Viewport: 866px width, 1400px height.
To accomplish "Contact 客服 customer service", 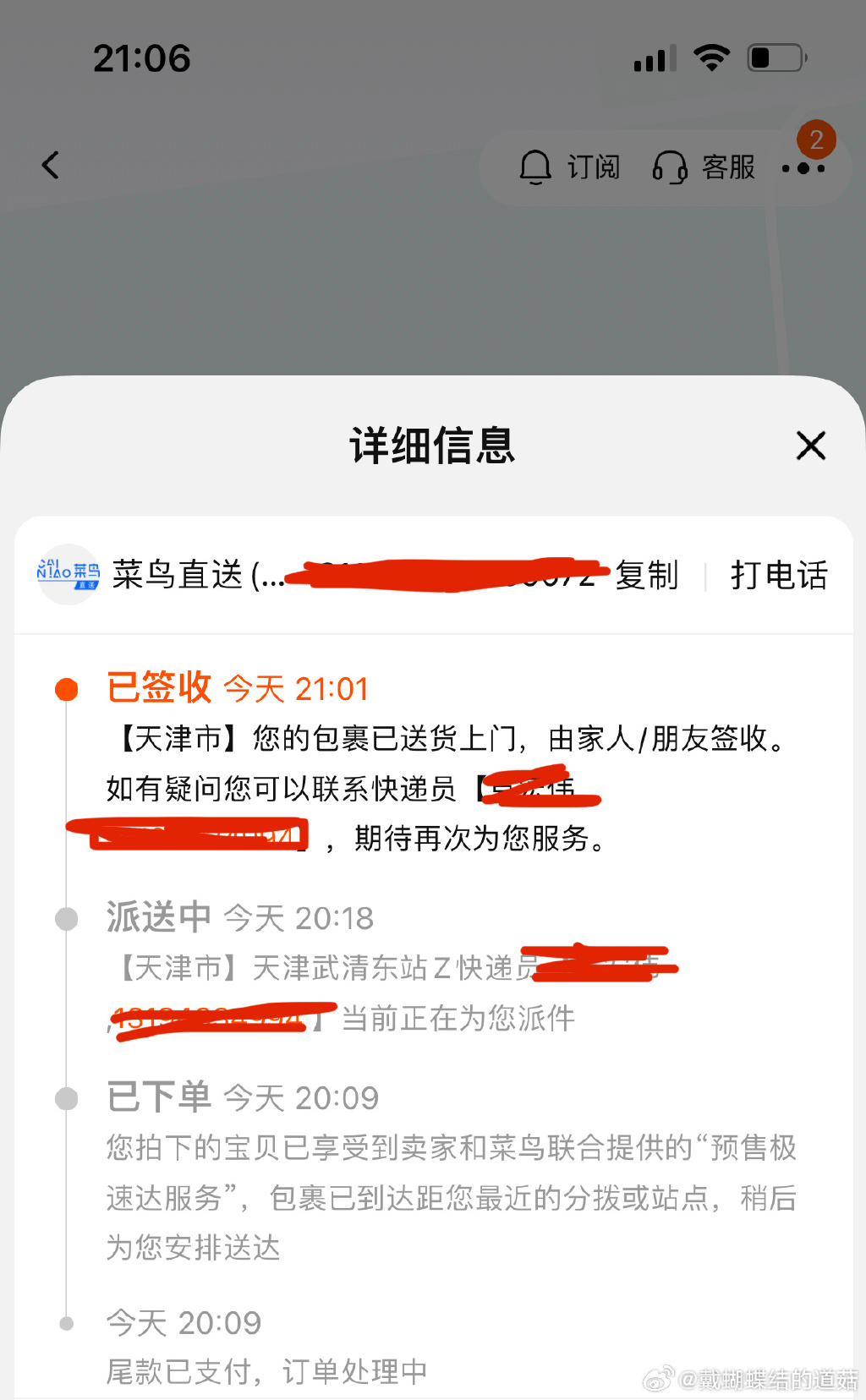I will pos(704,167).
